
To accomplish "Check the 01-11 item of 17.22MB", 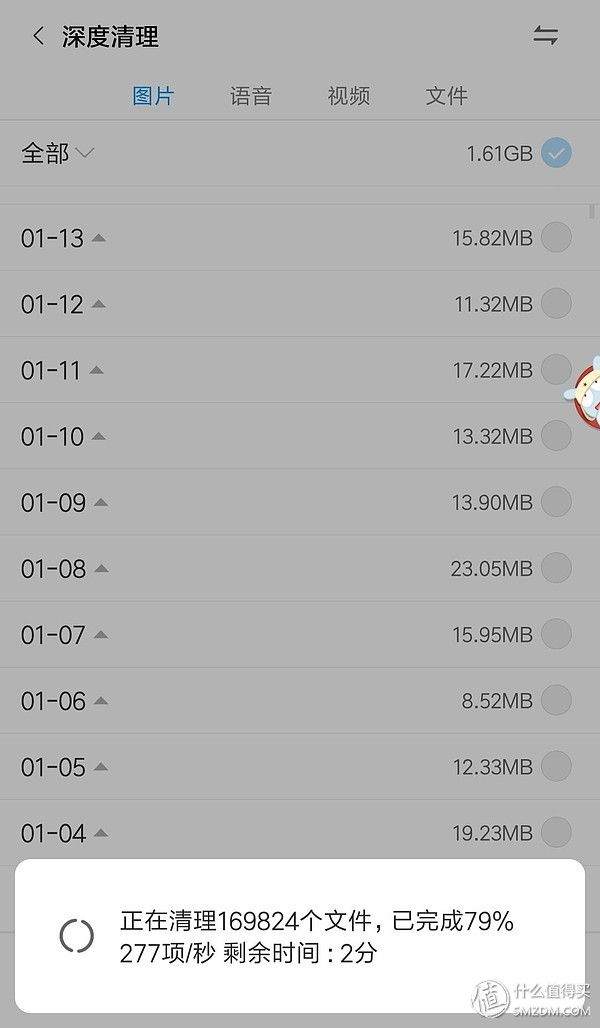I will click(x=556, y=370).
